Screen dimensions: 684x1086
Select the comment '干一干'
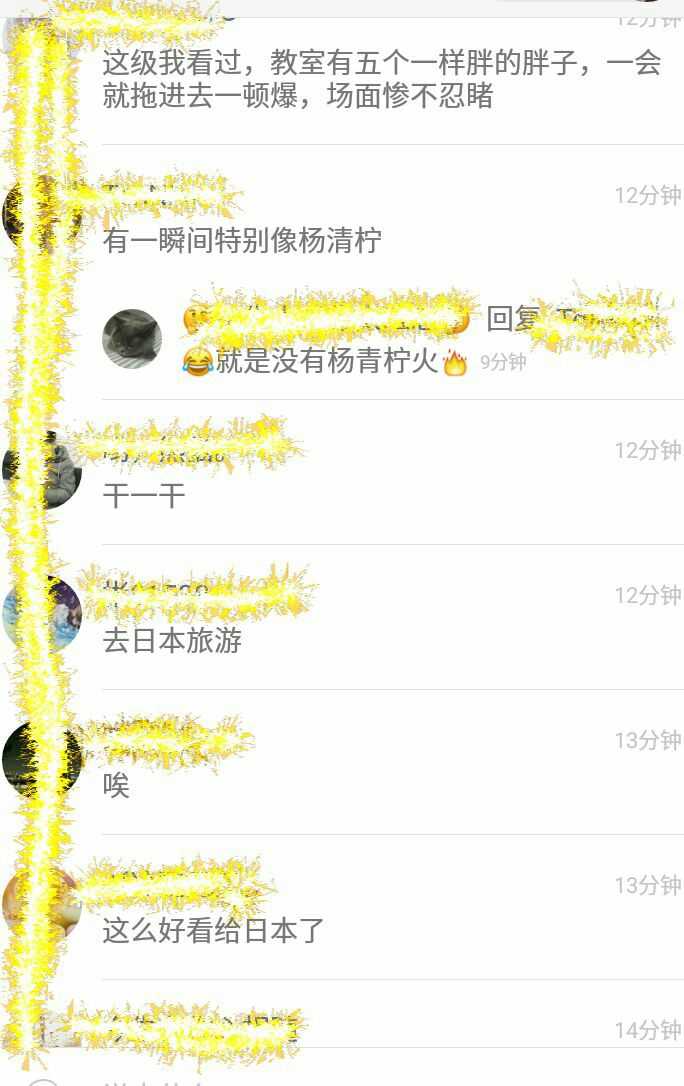pos(144,496)
